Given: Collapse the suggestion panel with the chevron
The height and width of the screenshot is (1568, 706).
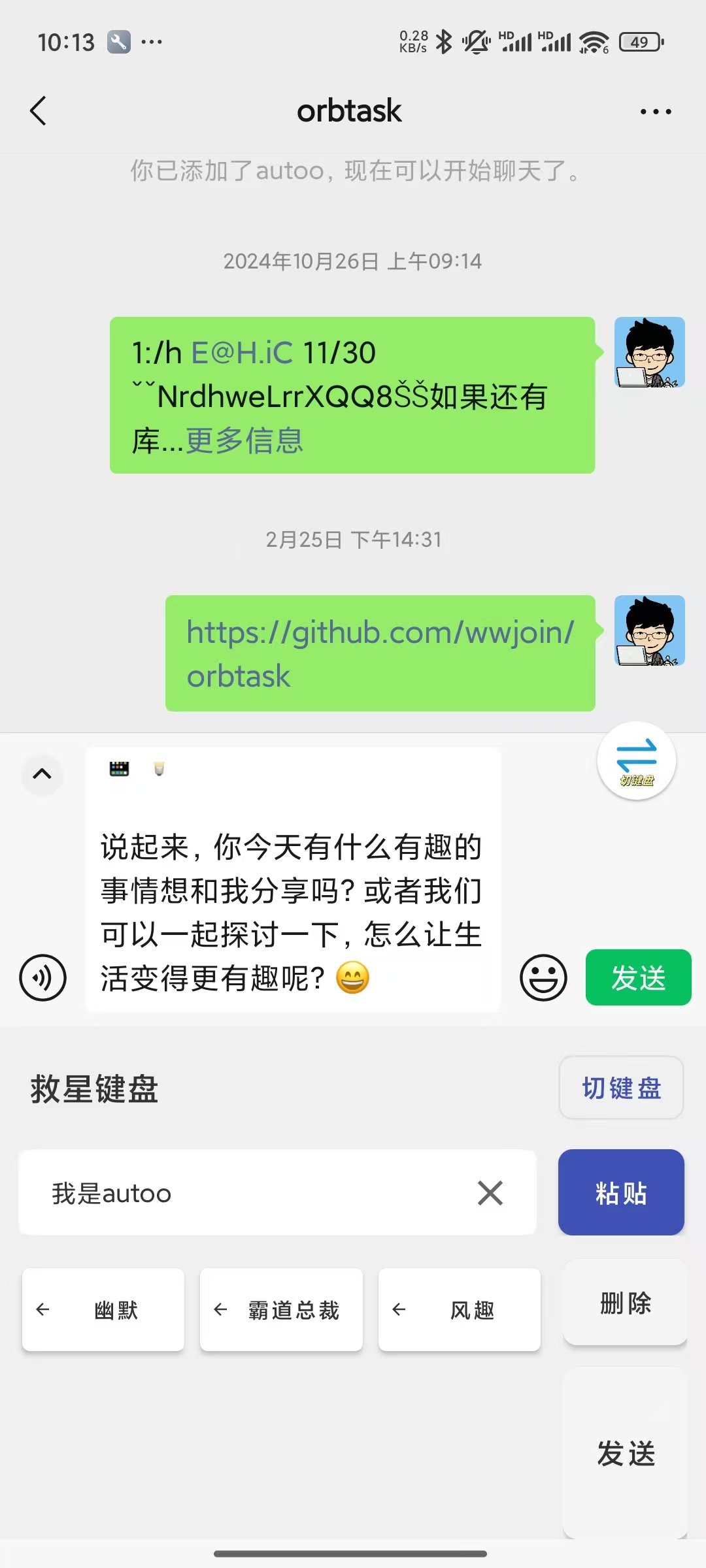Looking at the screenshot, I should coord(42,775).
